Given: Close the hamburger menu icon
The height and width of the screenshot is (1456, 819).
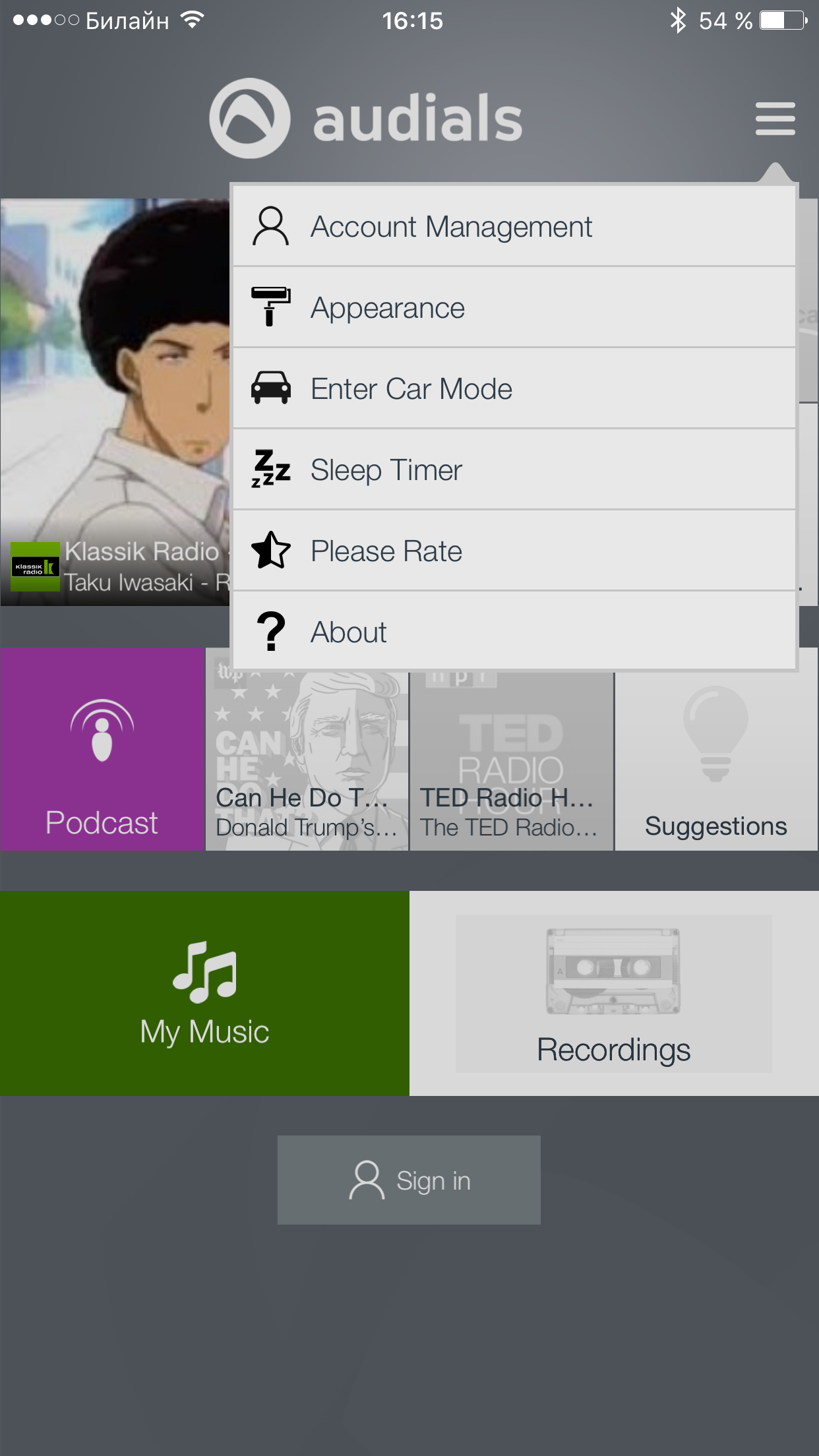Looking at the screenshot, I should click(775, 119).
